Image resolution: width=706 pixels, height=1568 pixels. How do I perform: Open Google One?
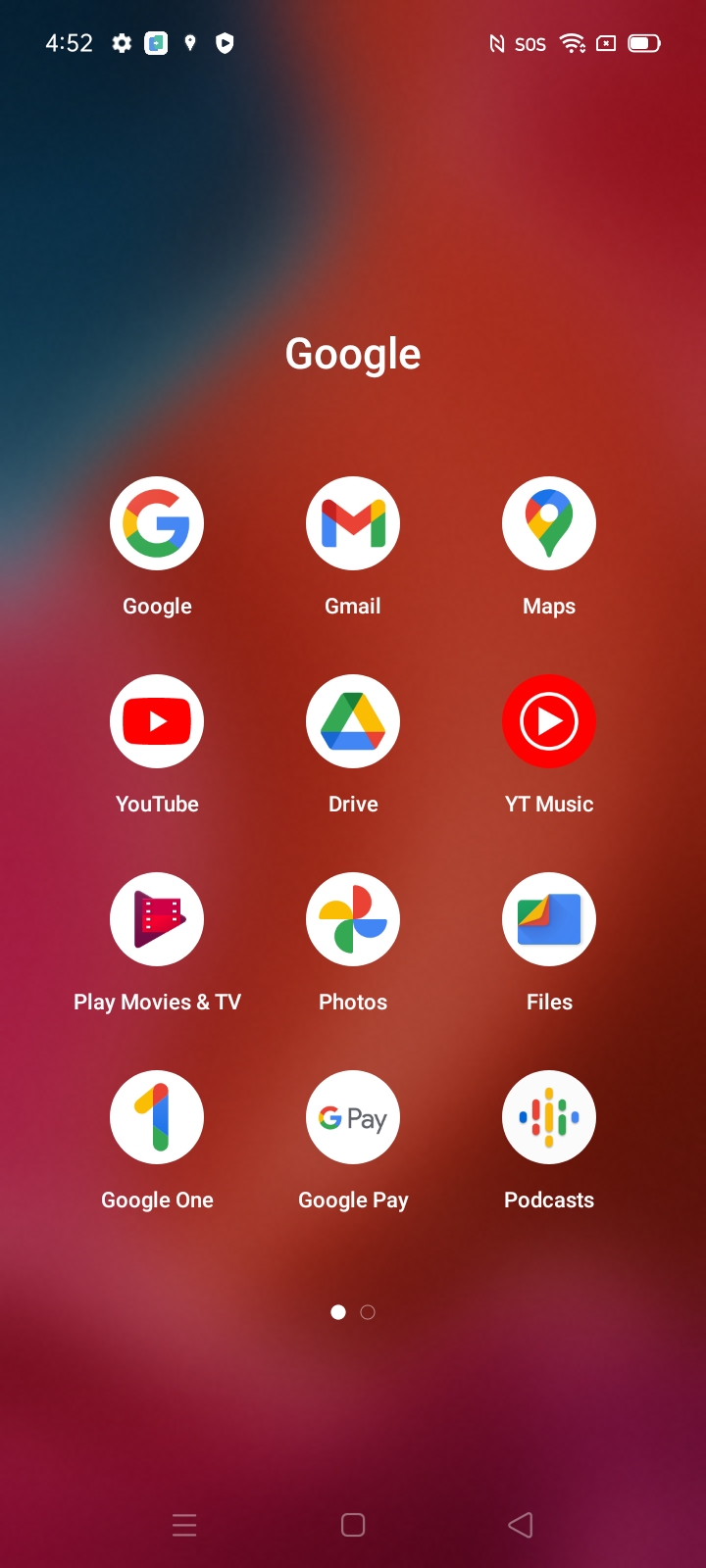pyautogui.click(x=157, y=1117)
